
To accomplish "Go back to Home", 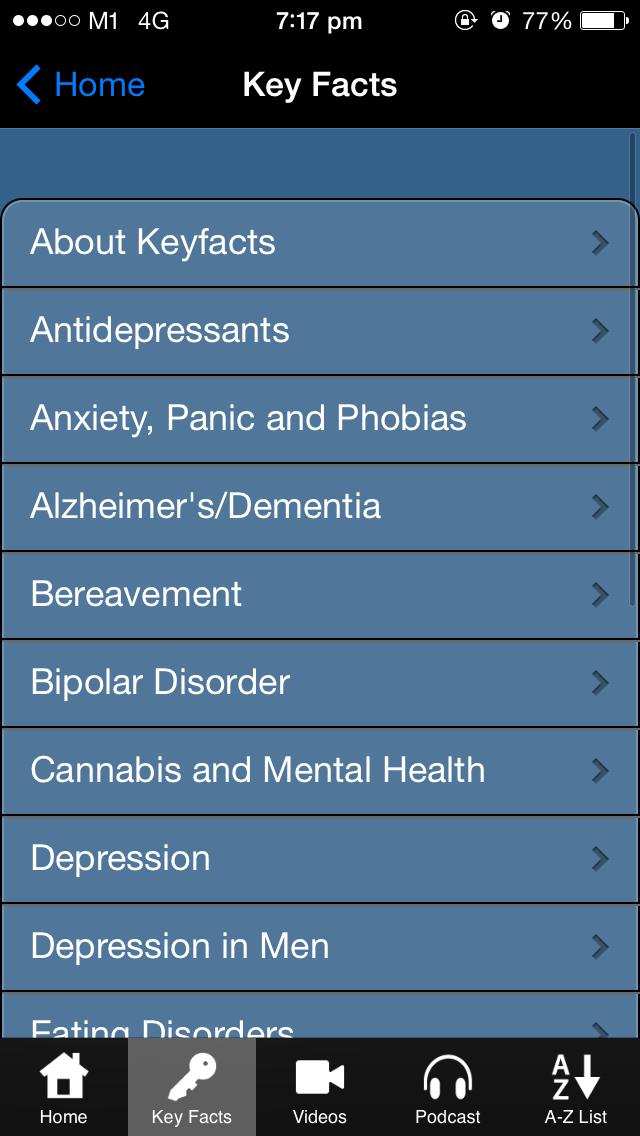I will coord(82,86).
